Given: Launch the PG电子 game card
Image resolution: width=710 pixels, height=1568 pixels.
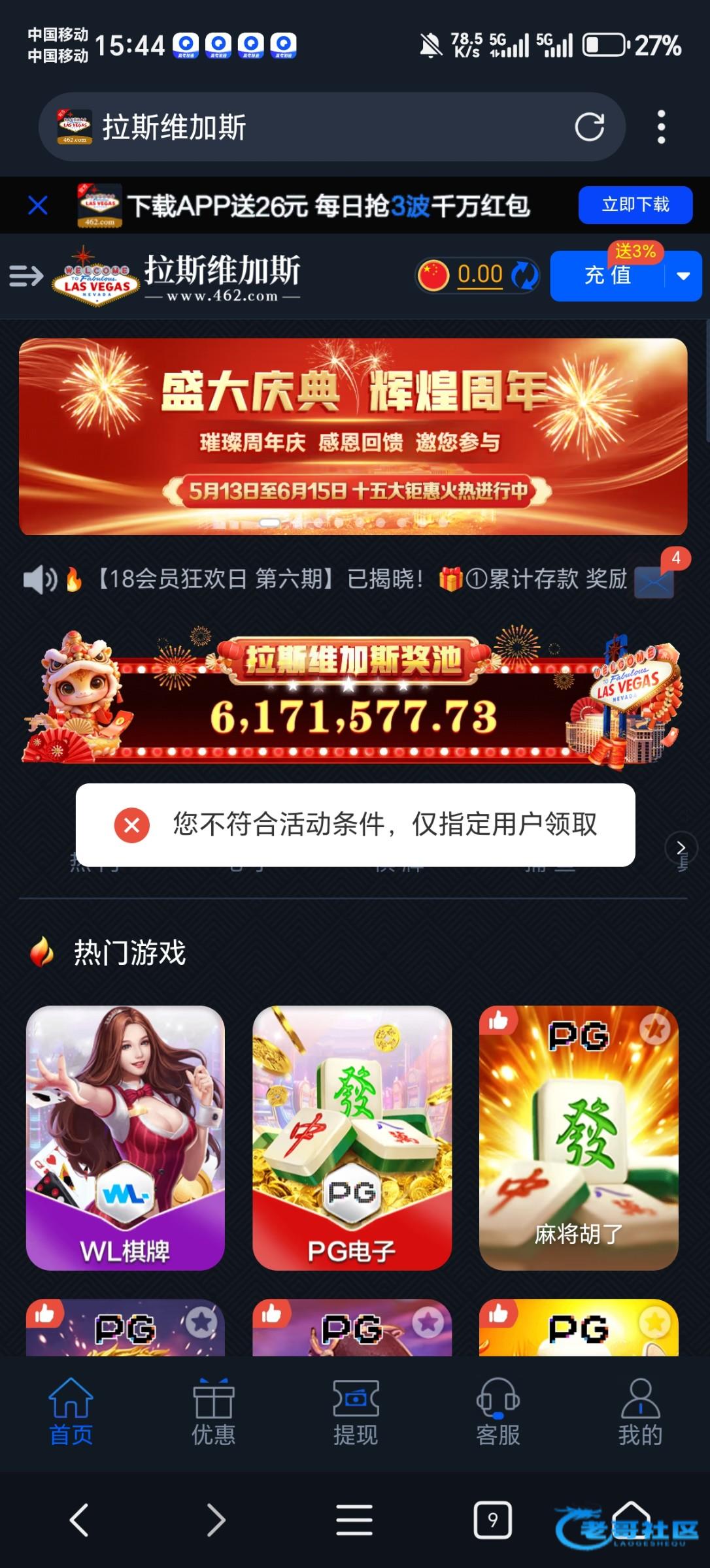Looking at the screenshot, I should point(352,1137).
